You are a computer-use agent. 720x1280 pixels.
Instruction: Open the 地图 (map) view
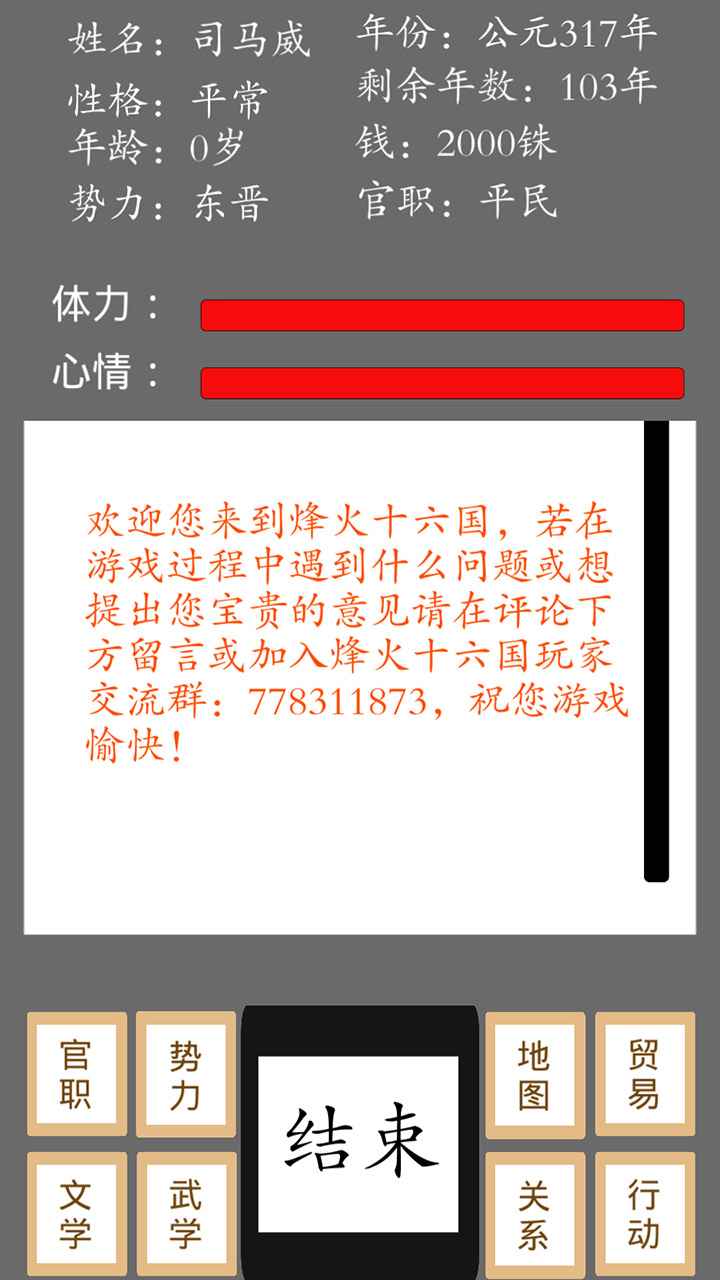tap(534, 1074)
